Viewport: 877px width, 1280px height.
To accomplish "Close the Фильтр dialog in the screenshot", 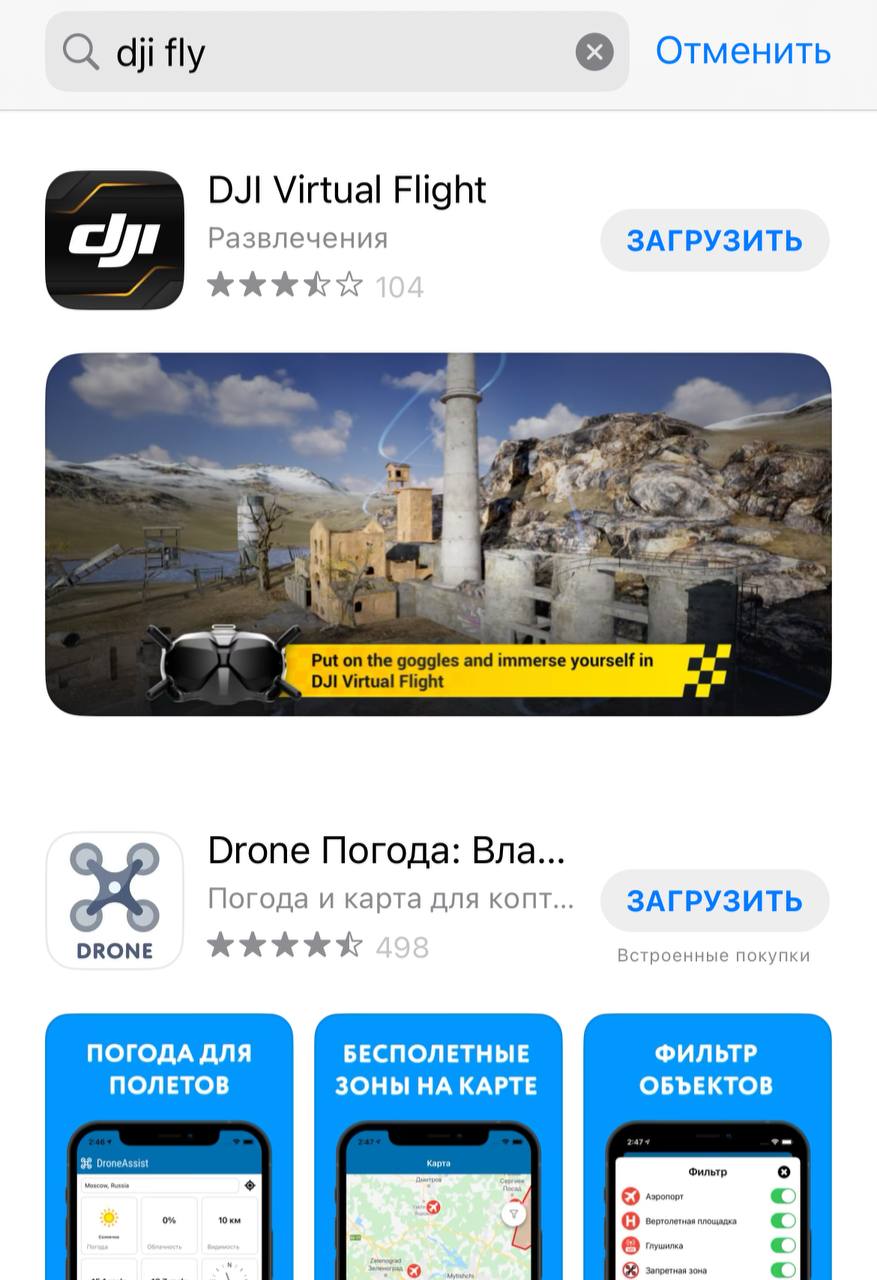I will tap(784, 1172).
